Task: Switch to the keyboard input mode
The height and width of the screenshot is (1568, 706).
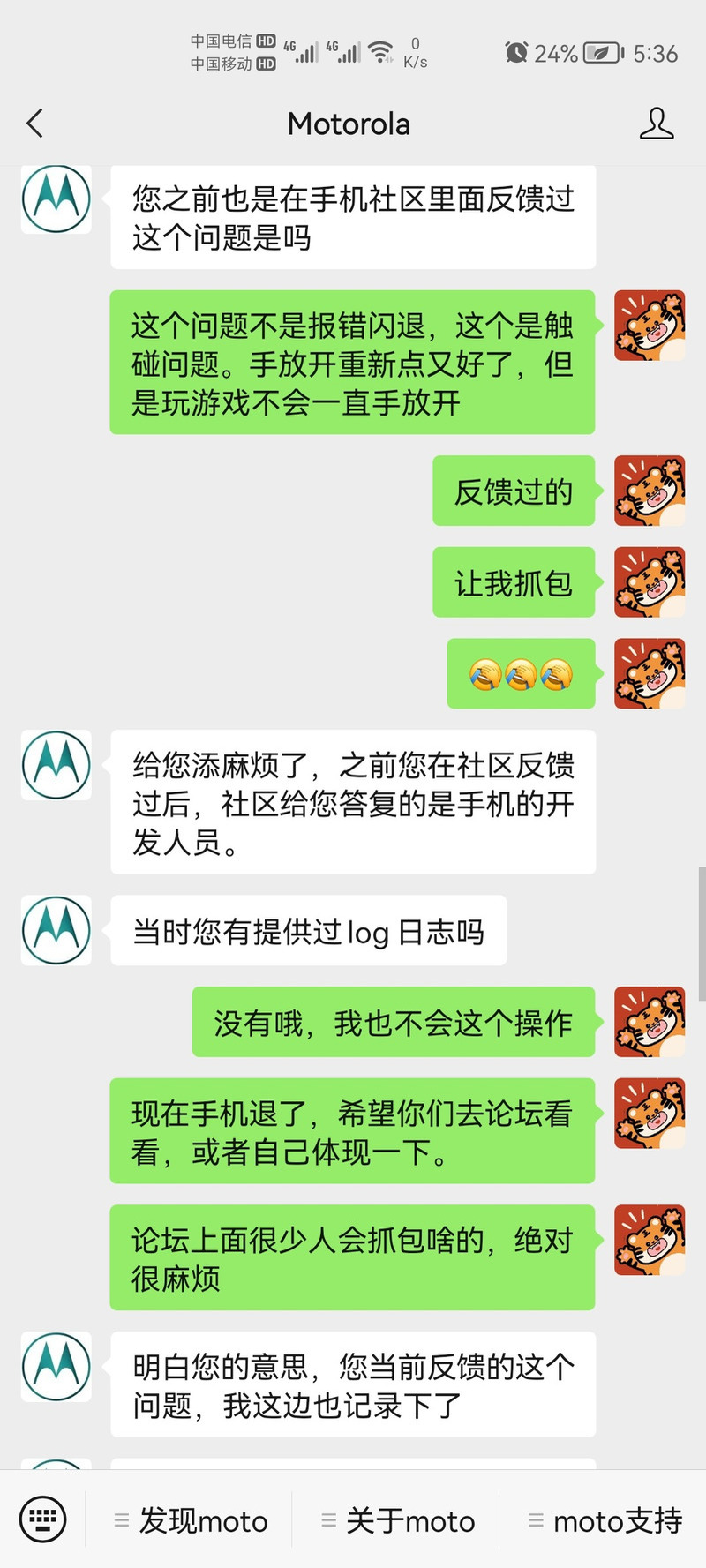Action: 42,1519
